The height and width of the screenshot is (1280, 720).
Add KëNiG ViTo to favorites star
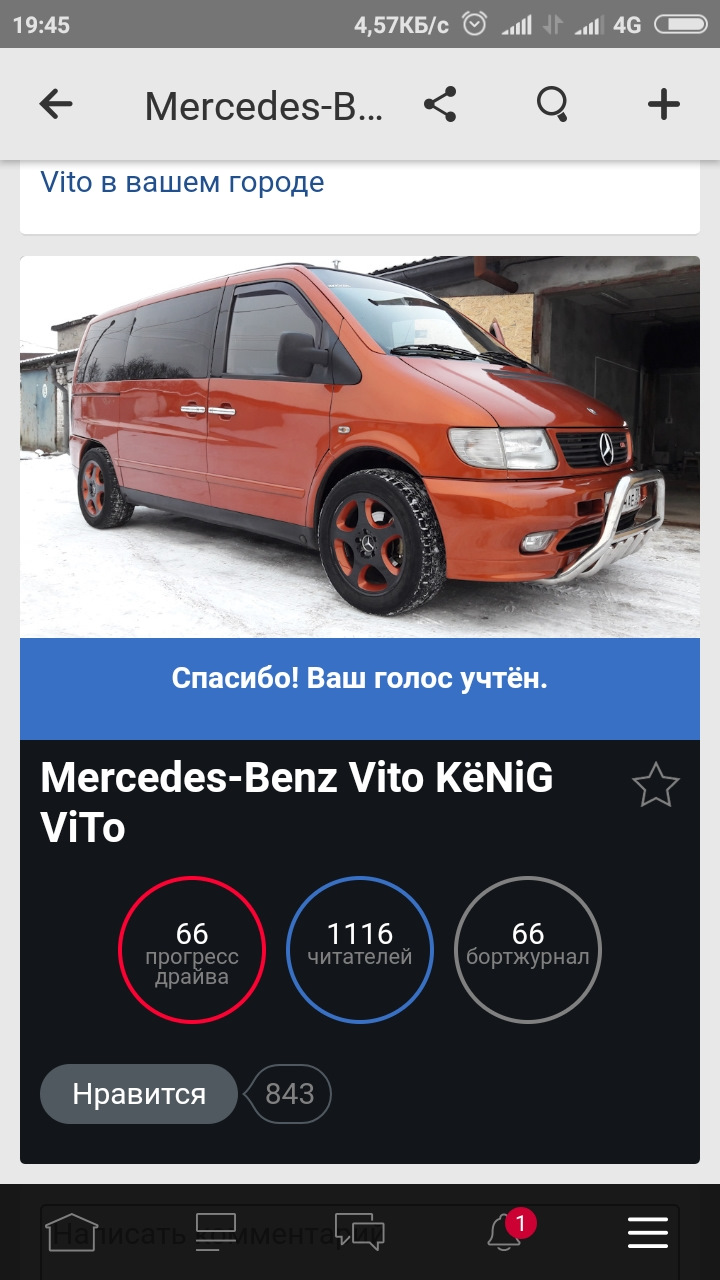pos(656,785)
